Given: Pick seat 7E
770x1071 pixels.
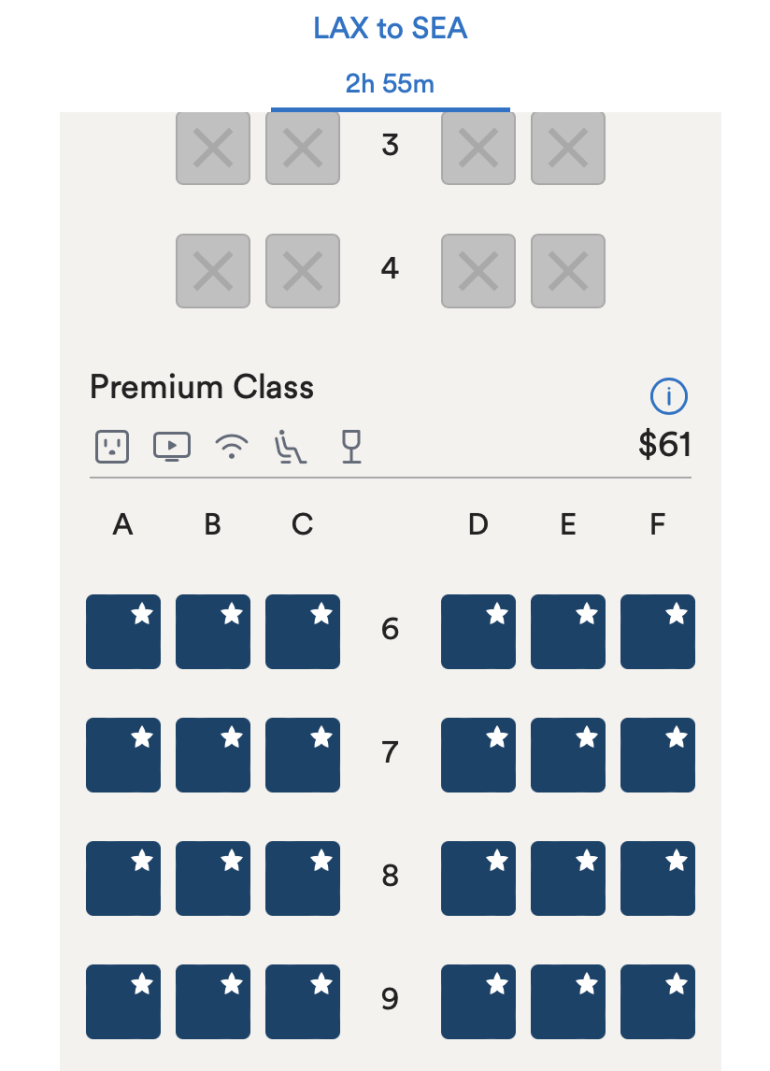Looking at the screenshot, I should 567,755.
